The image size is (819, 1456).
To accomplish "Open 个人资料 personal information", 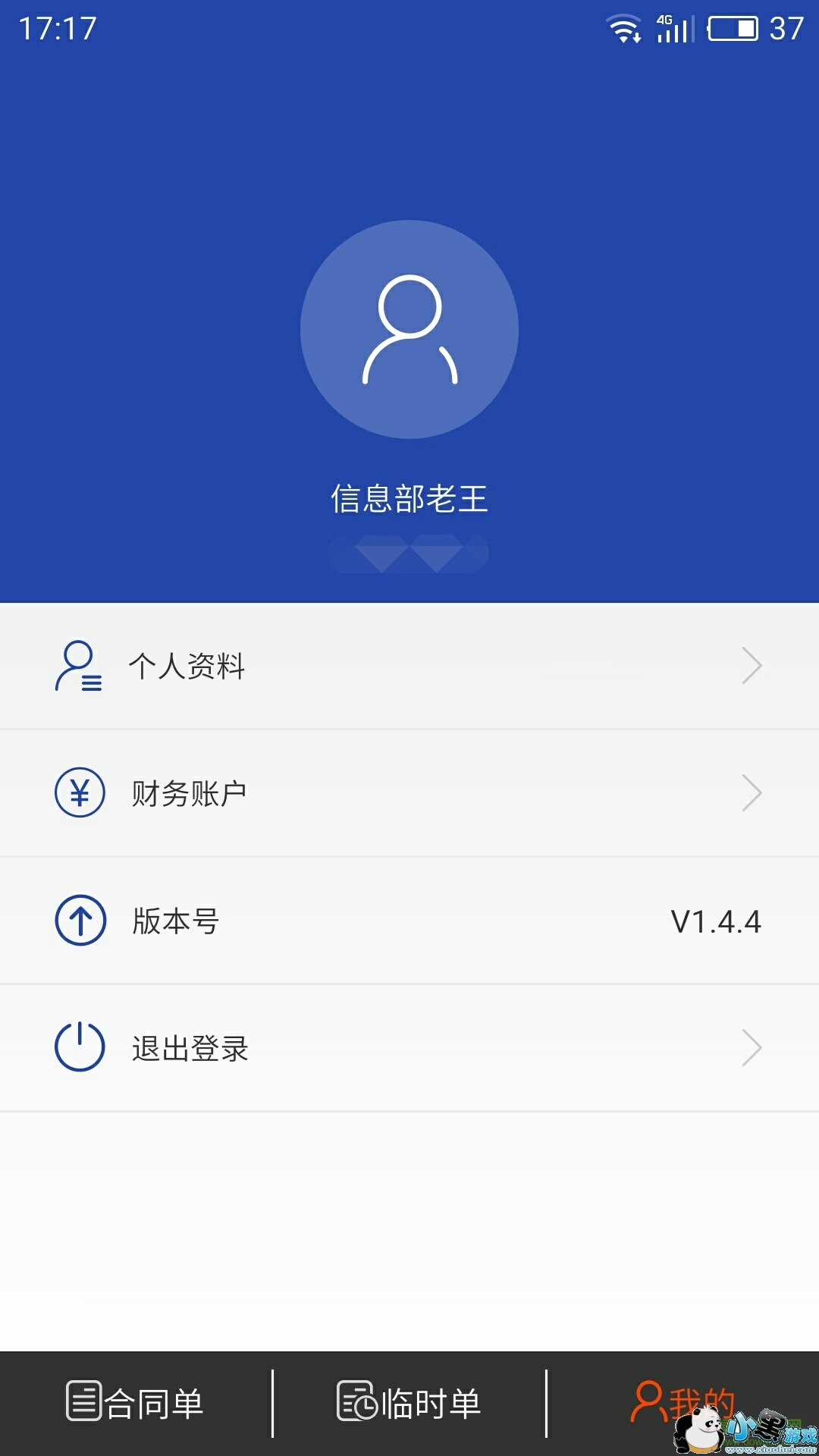I will click(187, 666).
